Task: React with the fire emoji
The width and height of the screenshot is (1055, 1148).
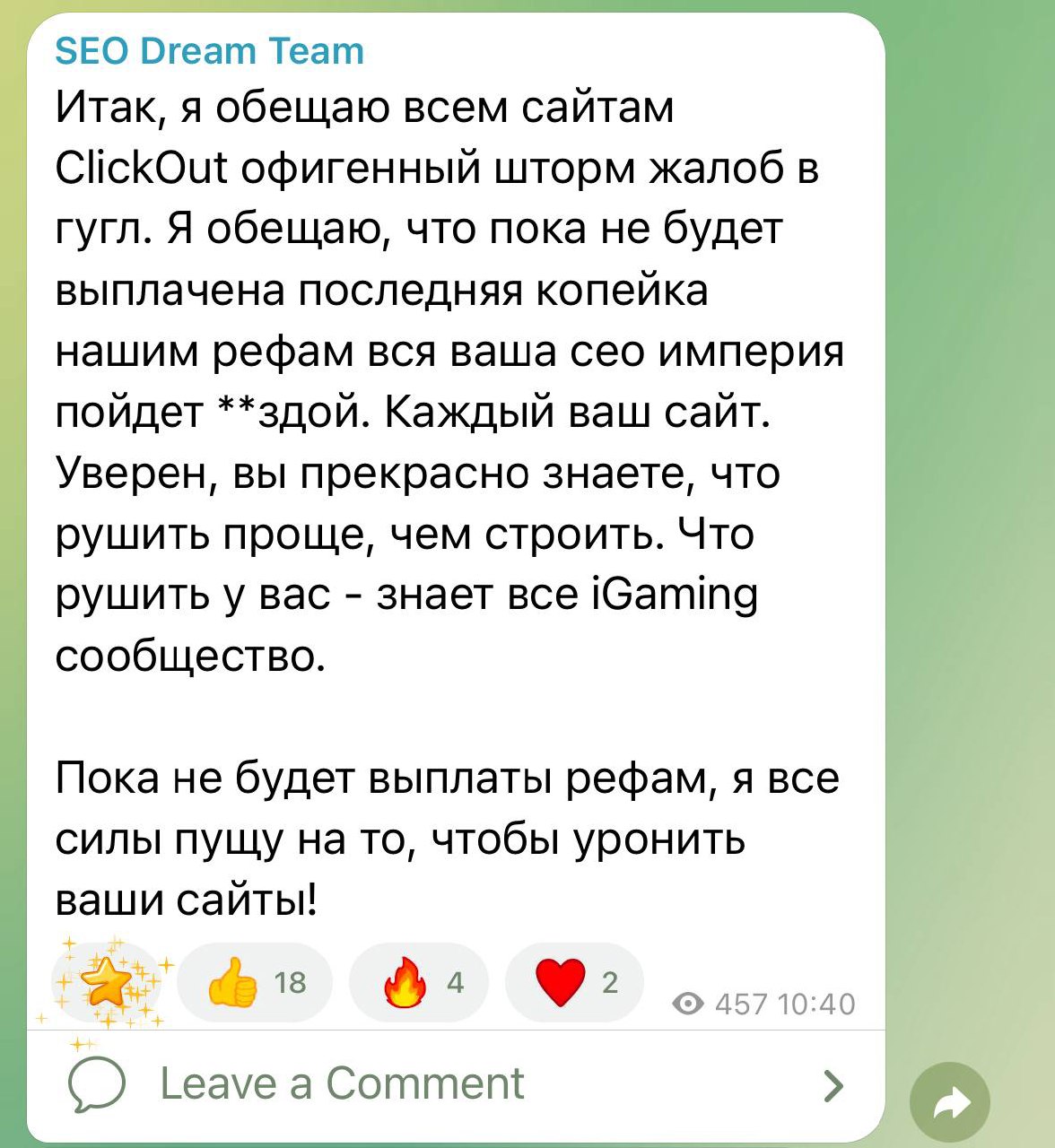Action: tap(419, 983)
